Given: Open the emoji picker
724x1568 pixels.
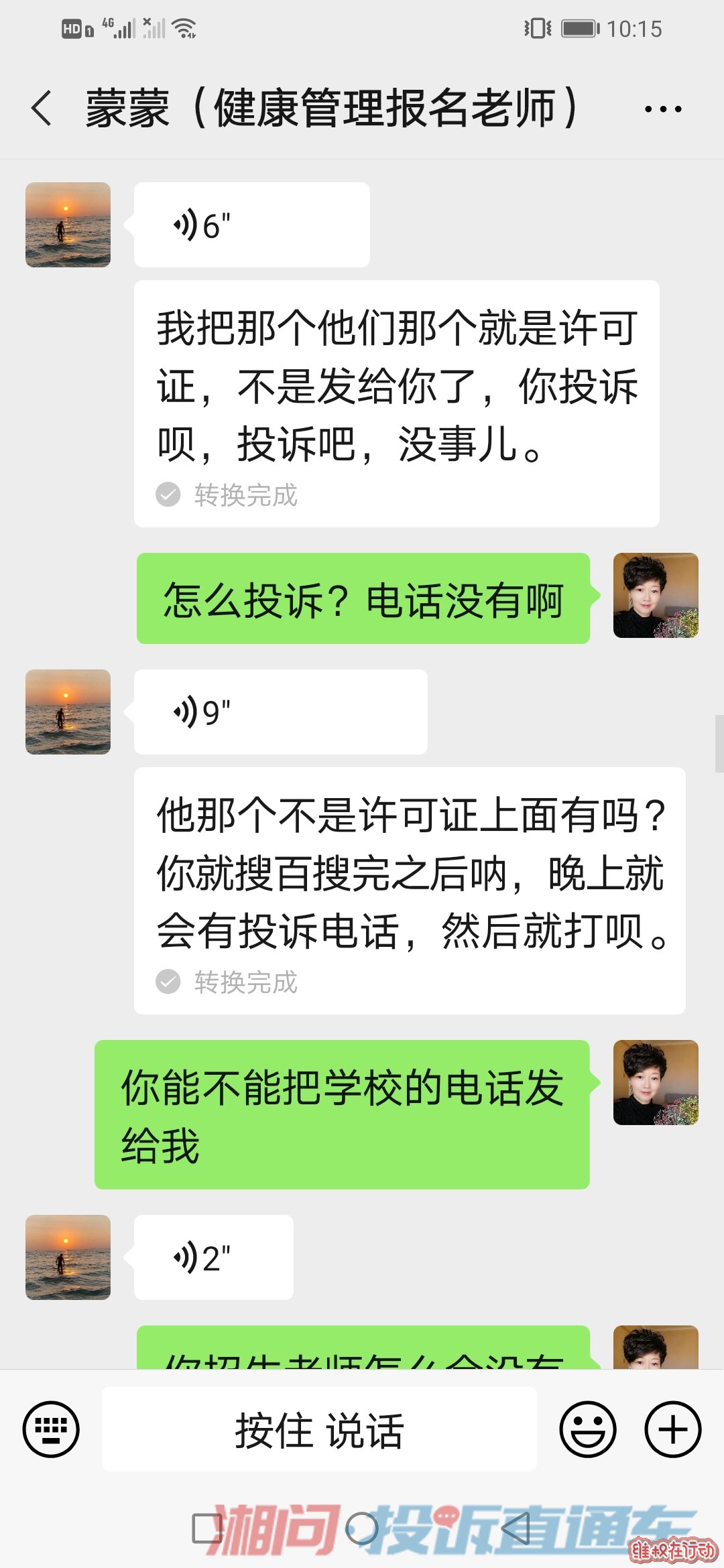Looking at the screenshot, I should (587, 1429).
